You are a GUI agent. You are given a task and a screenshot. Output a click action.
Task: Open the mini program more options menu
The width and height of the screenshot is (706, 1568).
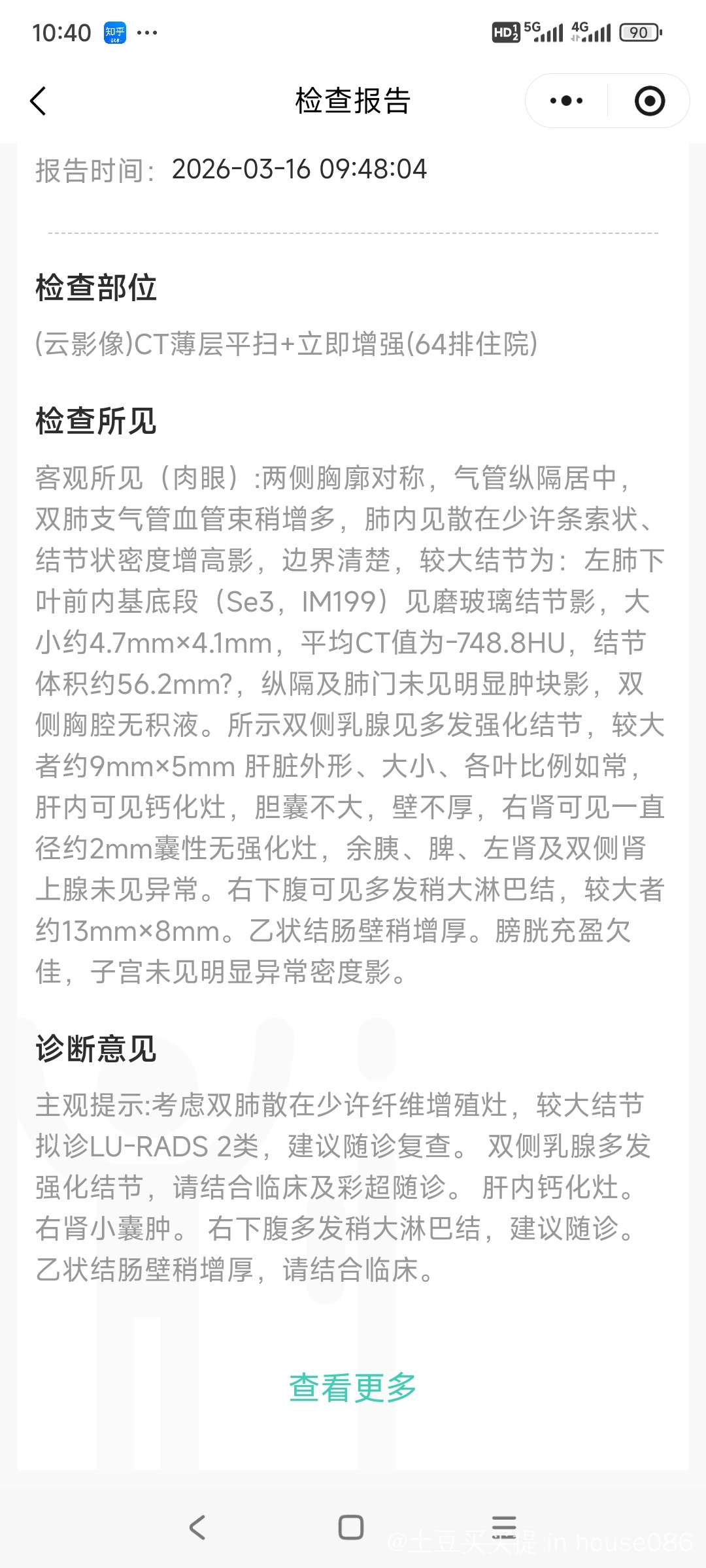click(566, 101)
